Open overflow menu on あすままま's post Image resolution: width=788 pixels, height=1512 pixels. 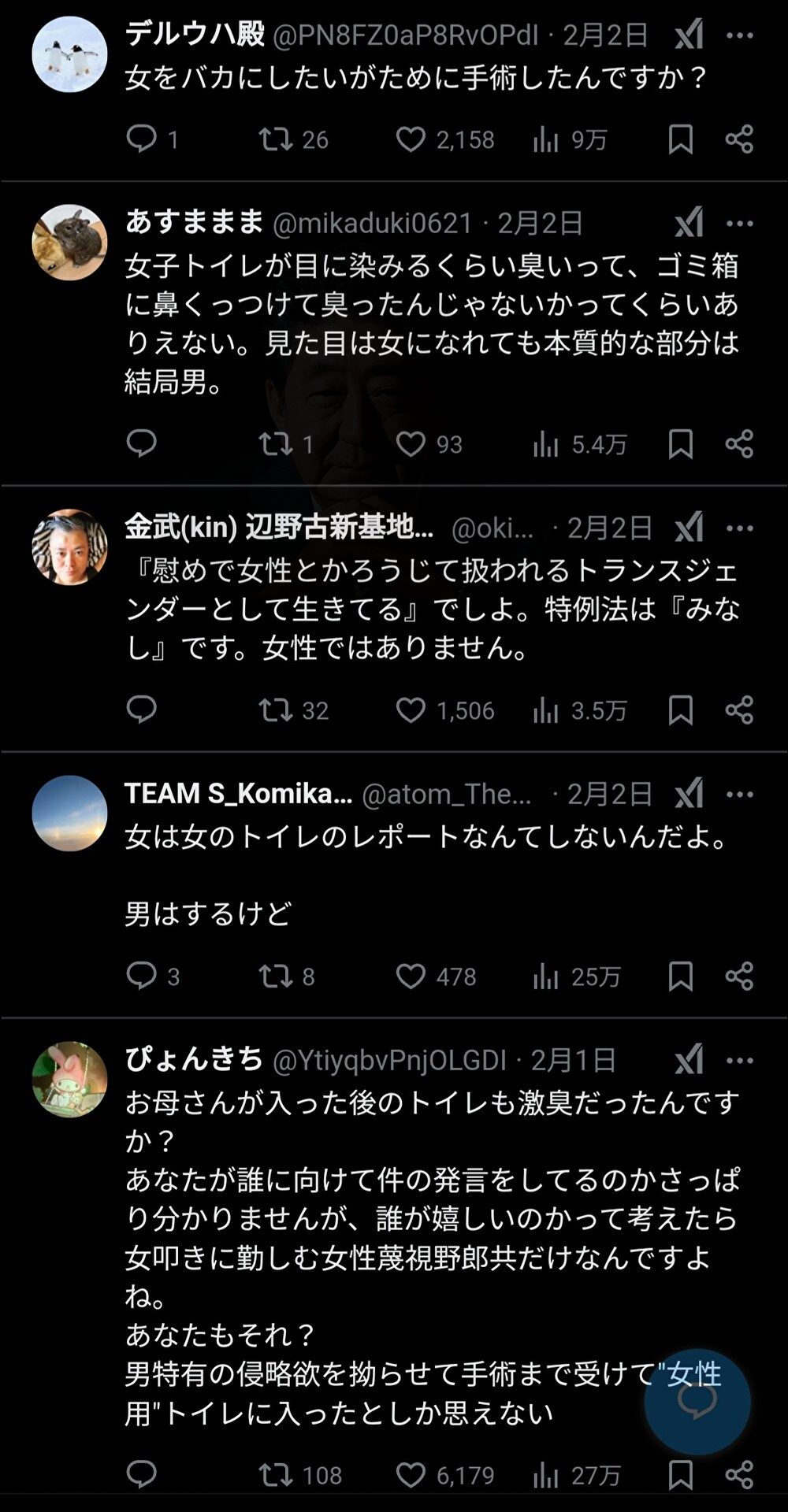739,224
